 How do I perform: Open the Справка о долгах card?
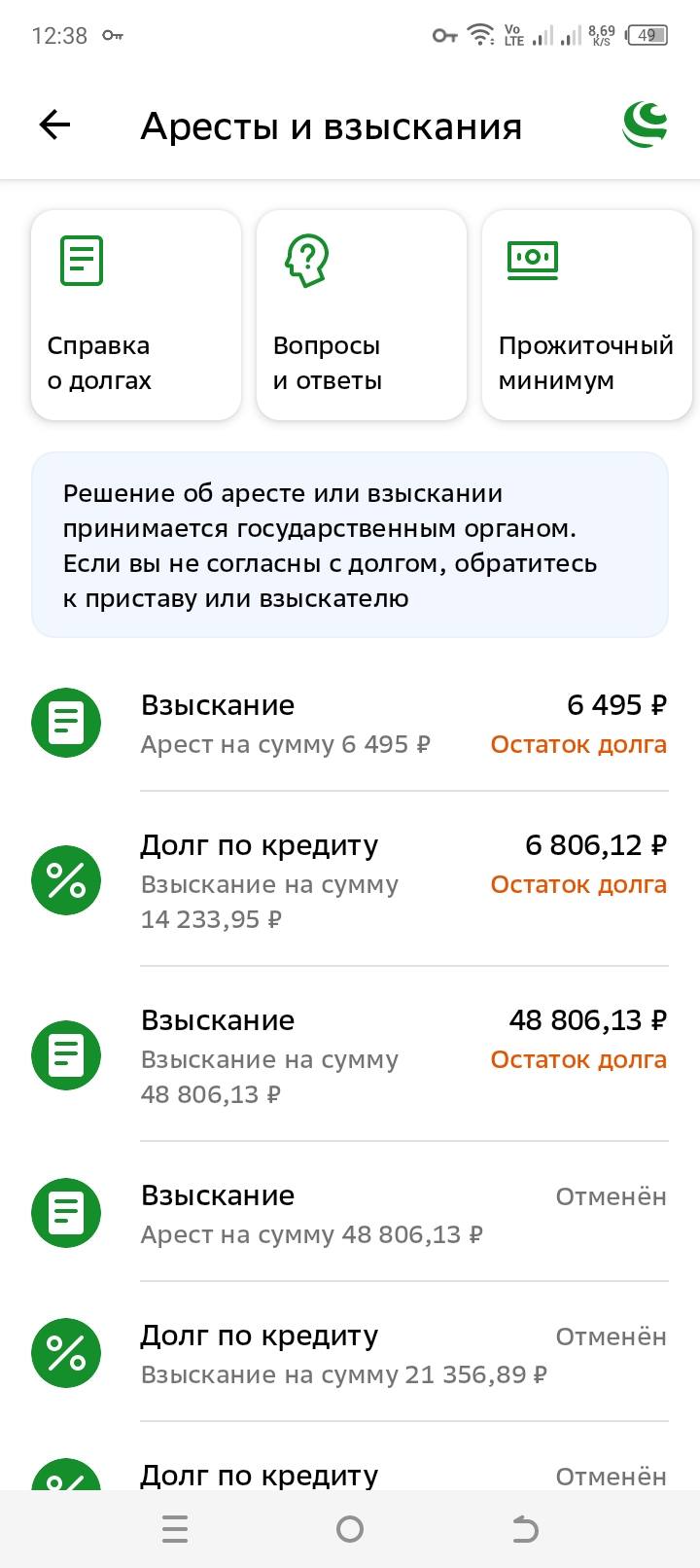pyautogui.click(x=135, y=314)
